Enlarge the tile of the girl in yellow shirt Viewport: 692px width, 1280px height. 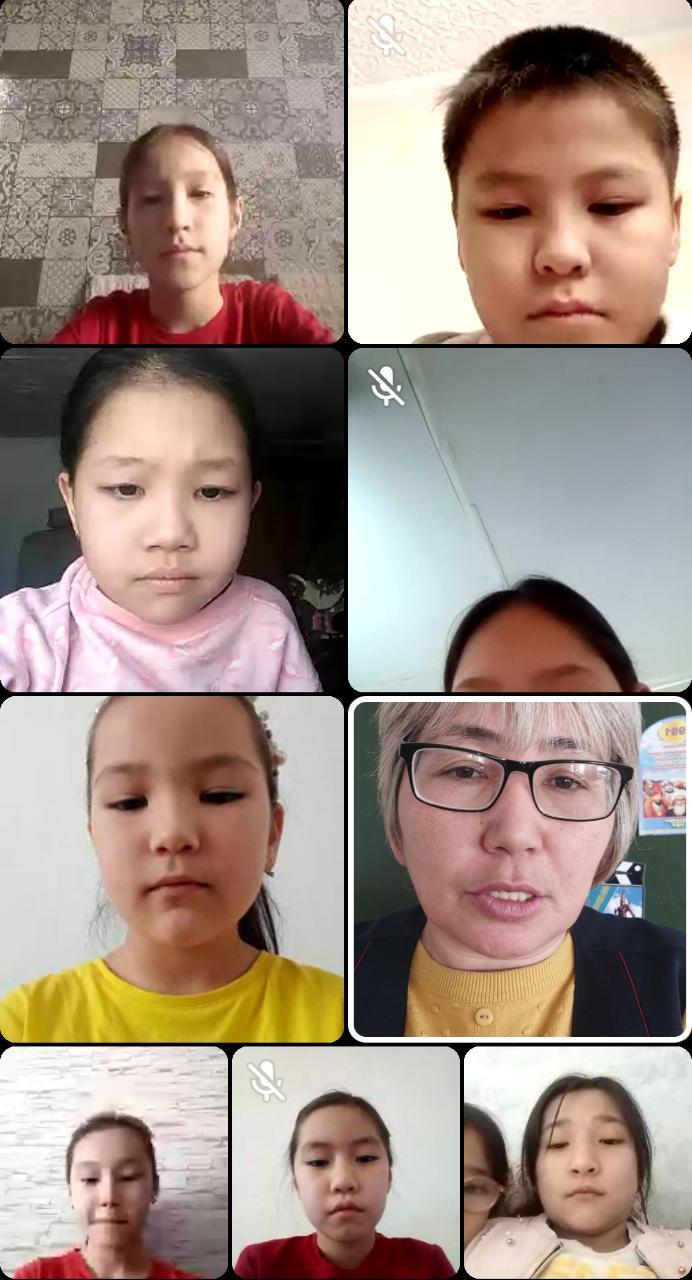pyautogui.click(x=172, y=869)
